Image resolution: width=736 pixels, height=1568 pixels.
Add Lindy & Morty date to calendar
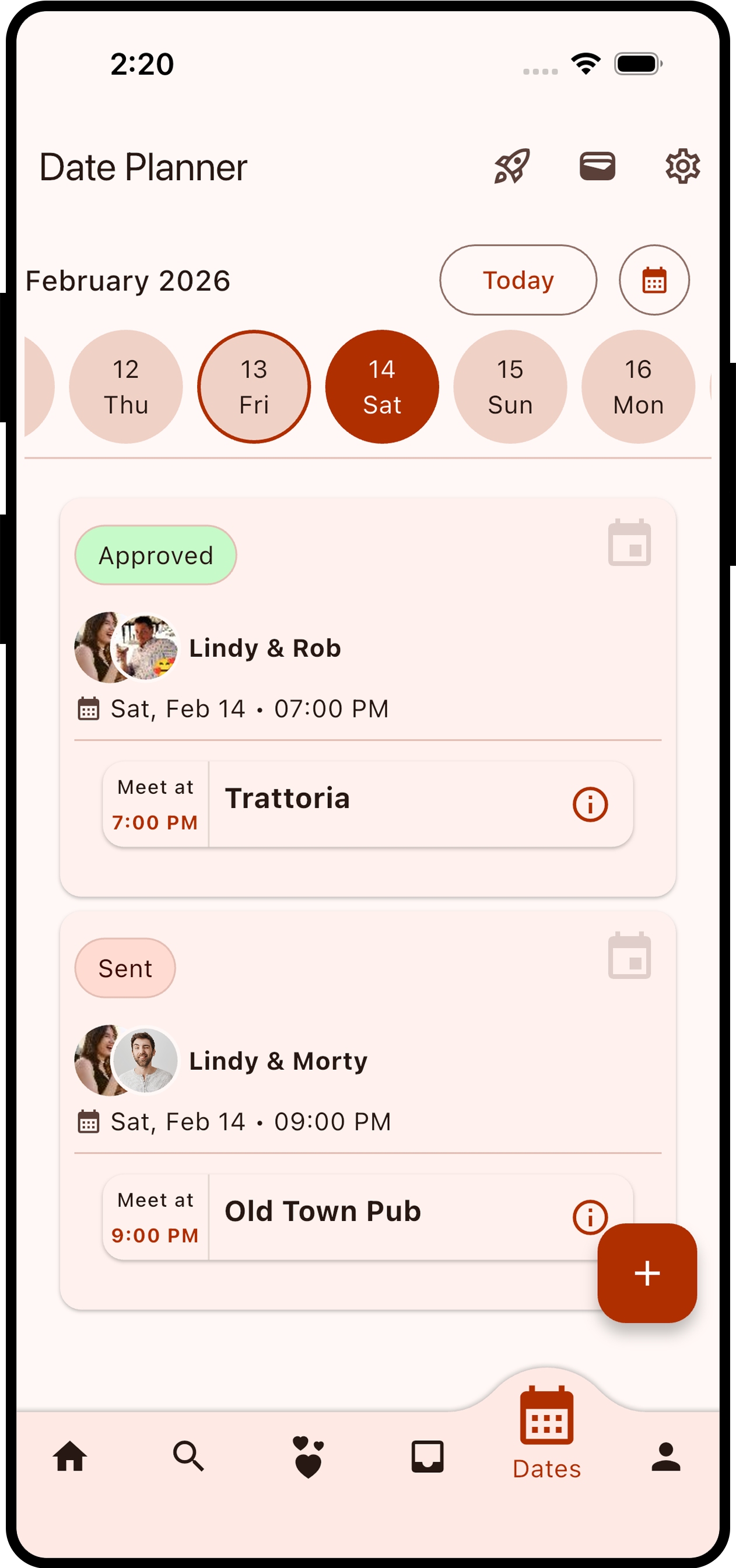tap(629, 955)
